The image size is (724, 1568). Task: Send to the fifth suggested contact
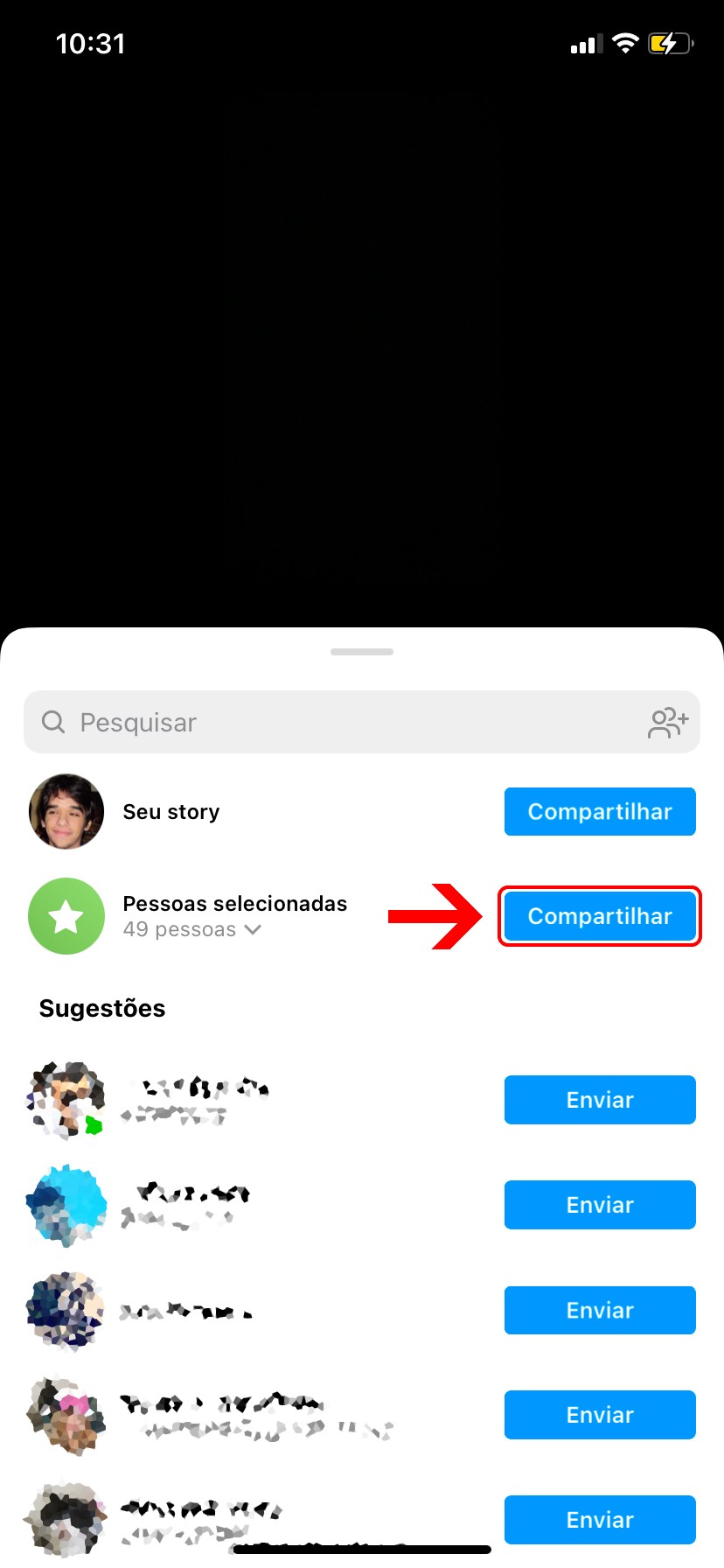coord(600,1520)
